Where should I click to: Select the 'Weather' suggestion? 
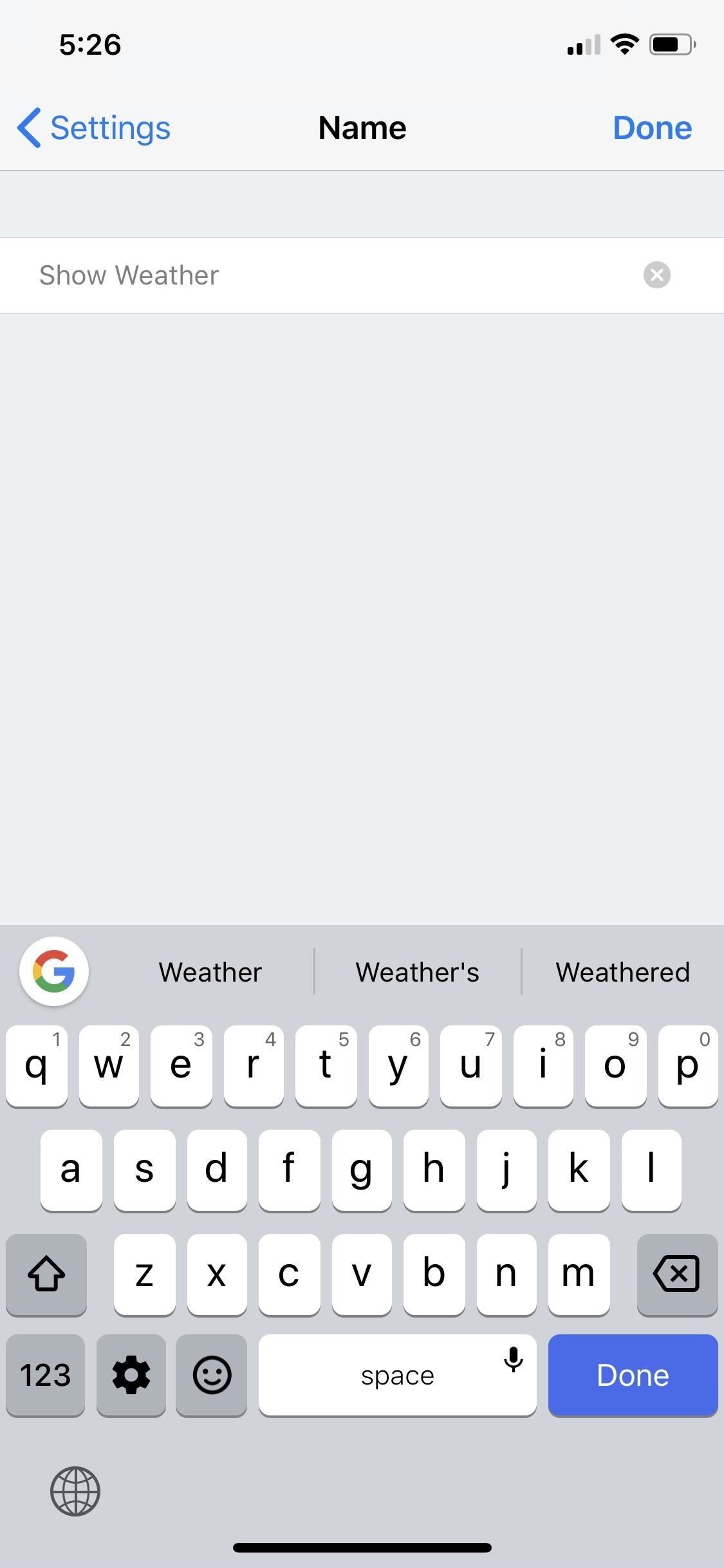210,972
